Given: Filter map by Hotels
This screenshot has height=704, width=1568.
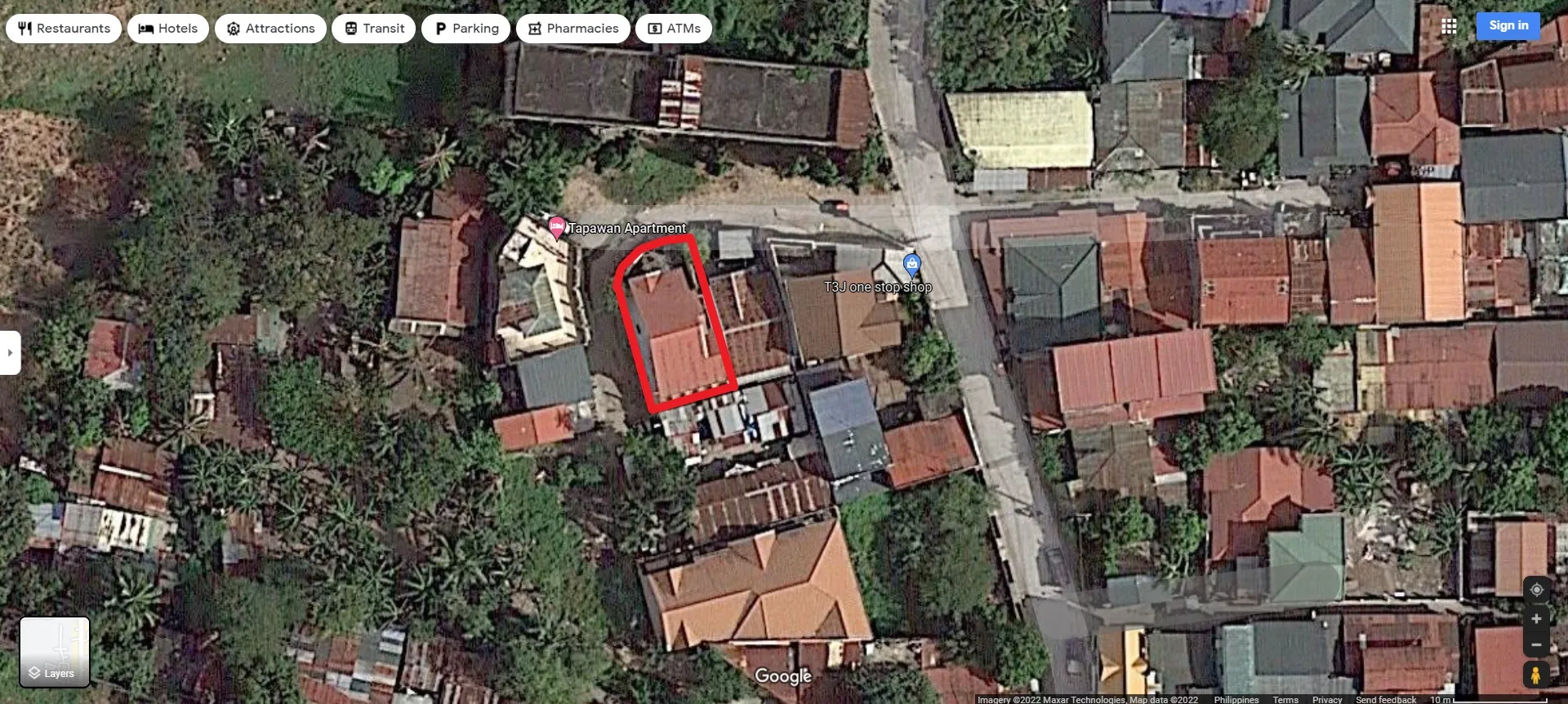Looking at the screenshot, I should (168, 29).
